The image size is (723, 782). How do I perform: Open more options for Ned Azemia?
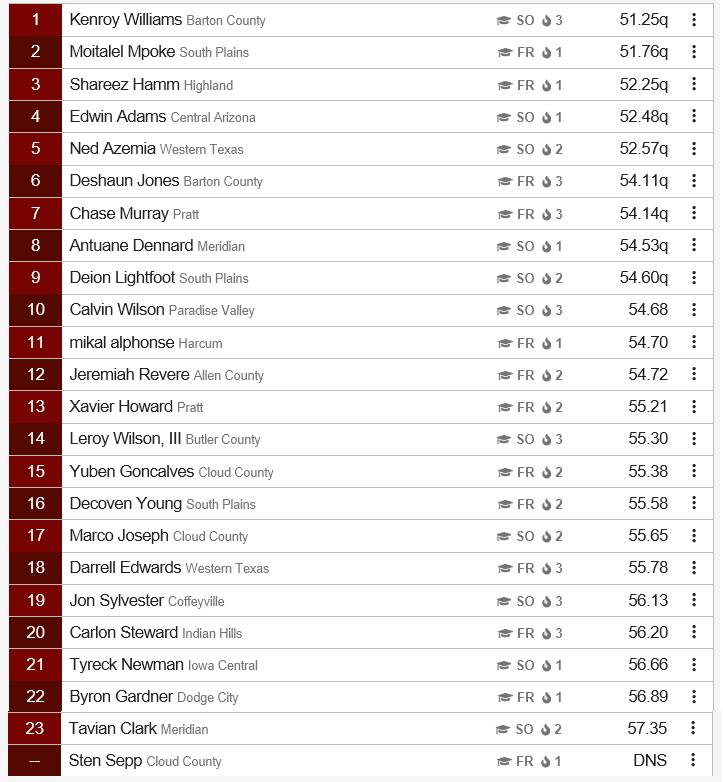click(694, 149)
